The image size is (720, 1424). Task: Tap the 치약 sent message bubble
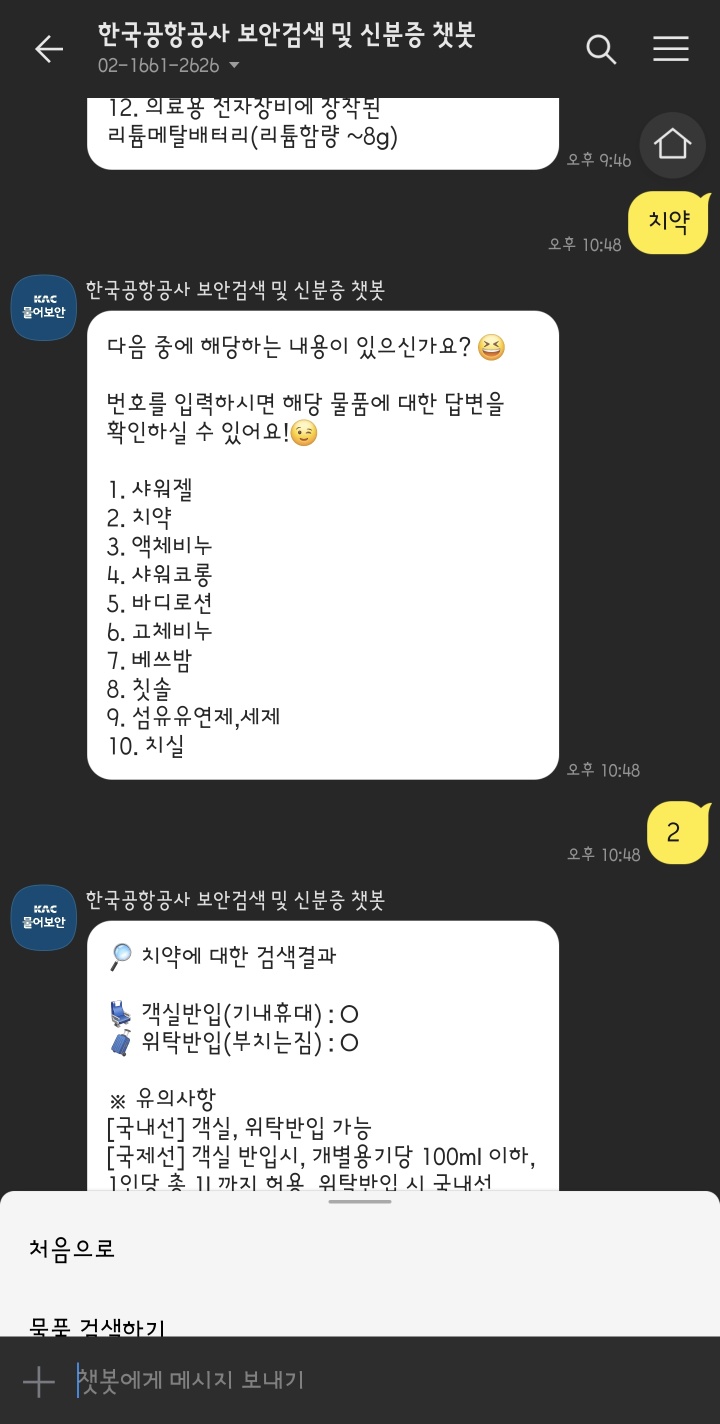668,222
